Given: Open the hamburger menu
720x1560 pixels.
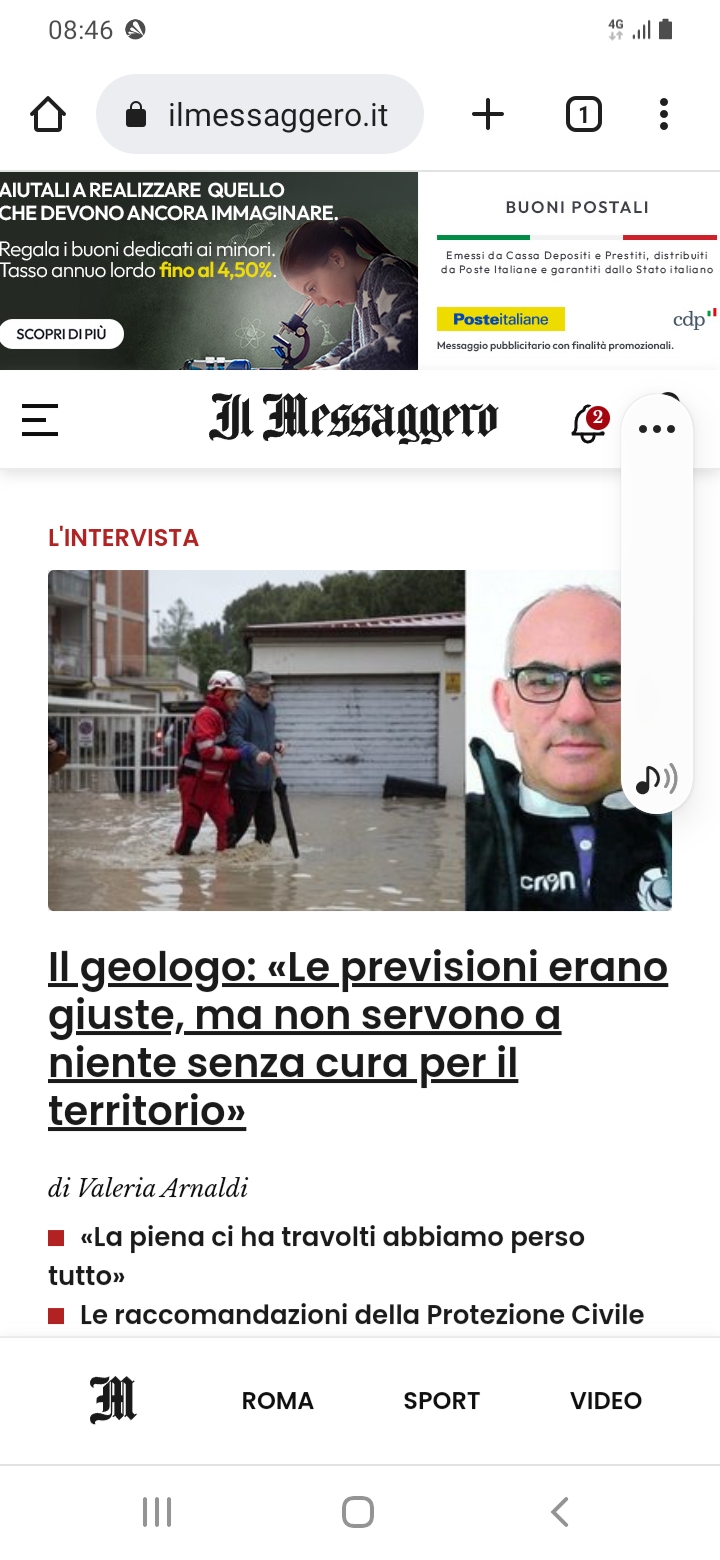Looking at the screenshot, I should pyautogui.click(x=40, y=420).
